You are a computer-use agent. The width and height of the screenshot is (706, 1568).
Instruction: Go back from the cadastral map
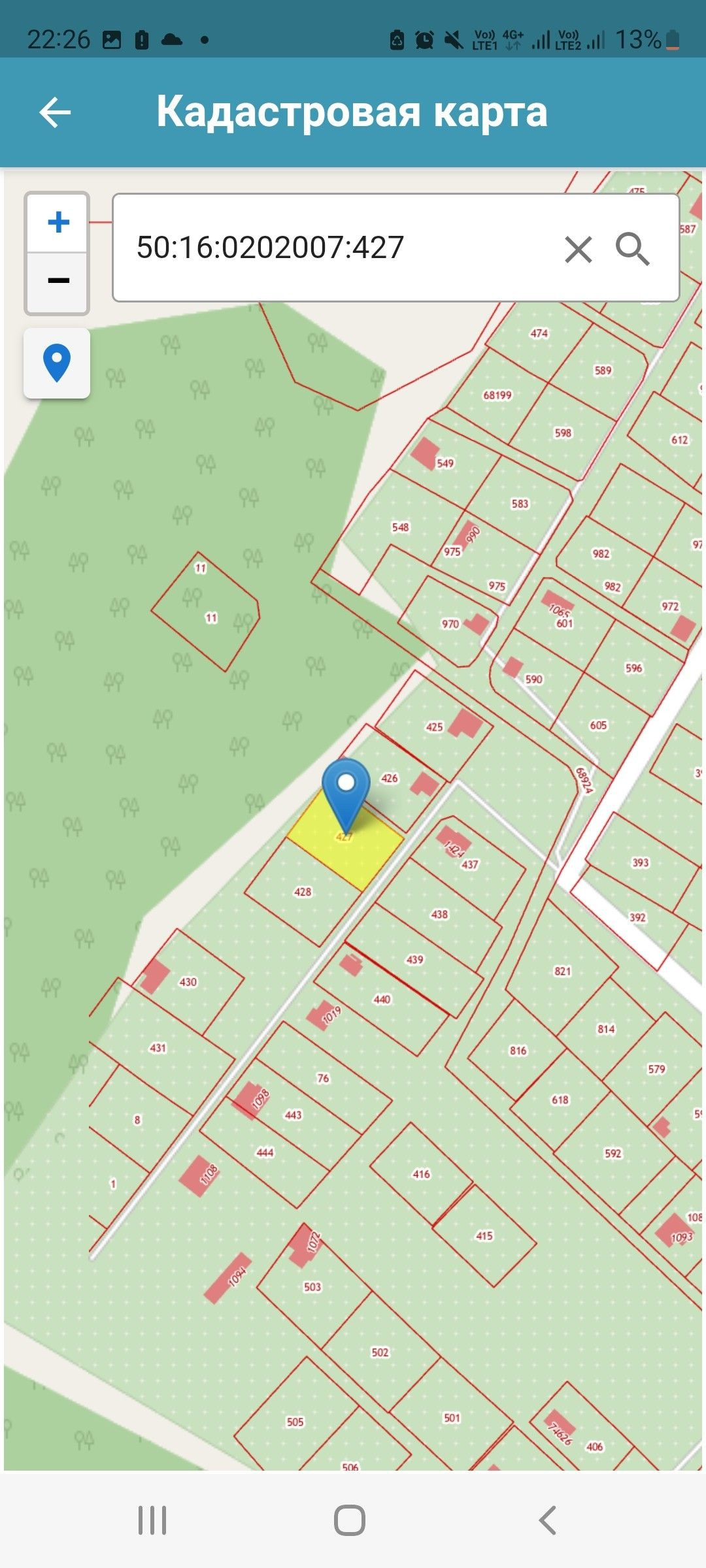[x=55, y=112]
